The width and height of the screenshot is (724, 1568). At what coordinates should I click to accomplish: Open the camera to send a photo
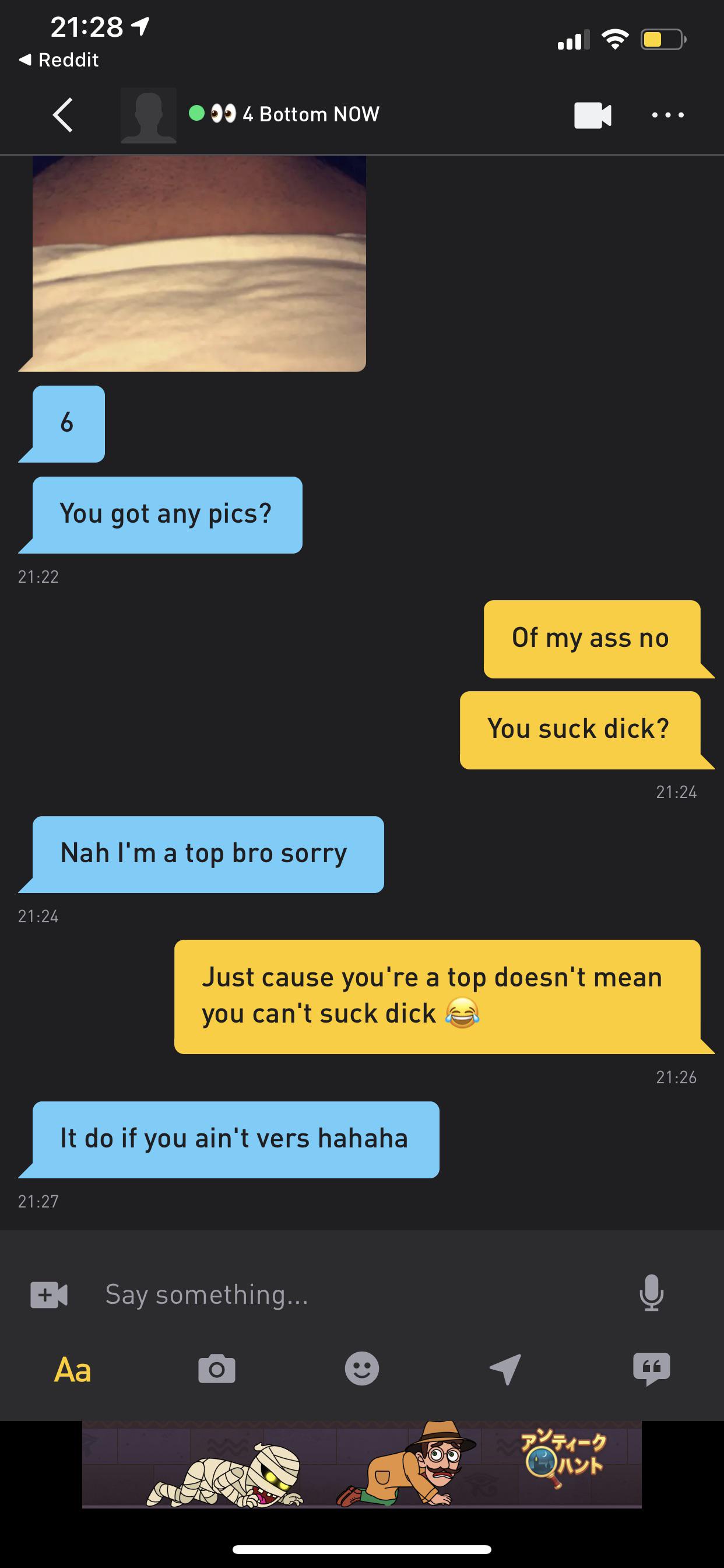(x=217, y=1369)
